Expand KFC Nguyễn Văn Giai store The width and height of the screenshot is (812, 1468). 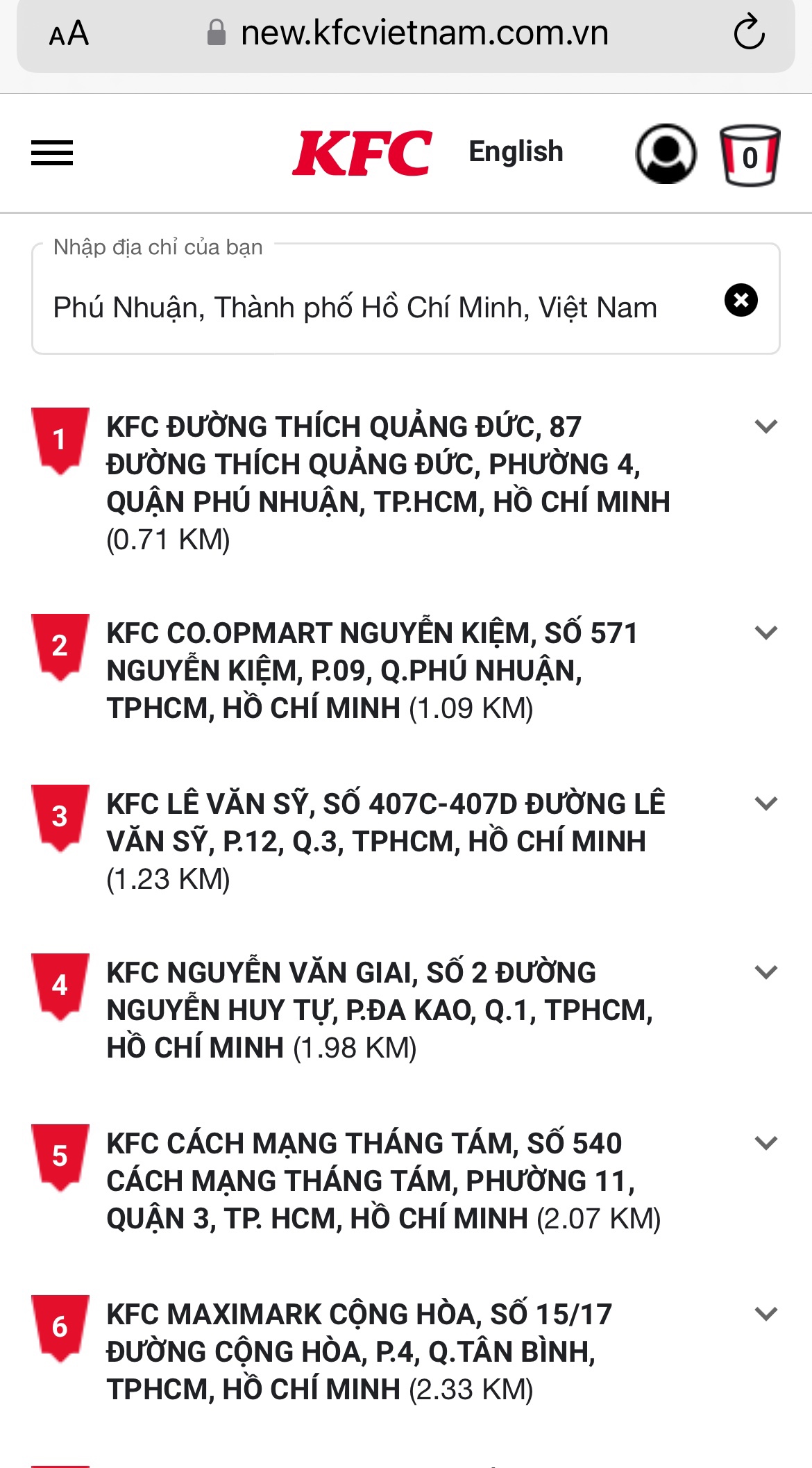click(766, 972)
